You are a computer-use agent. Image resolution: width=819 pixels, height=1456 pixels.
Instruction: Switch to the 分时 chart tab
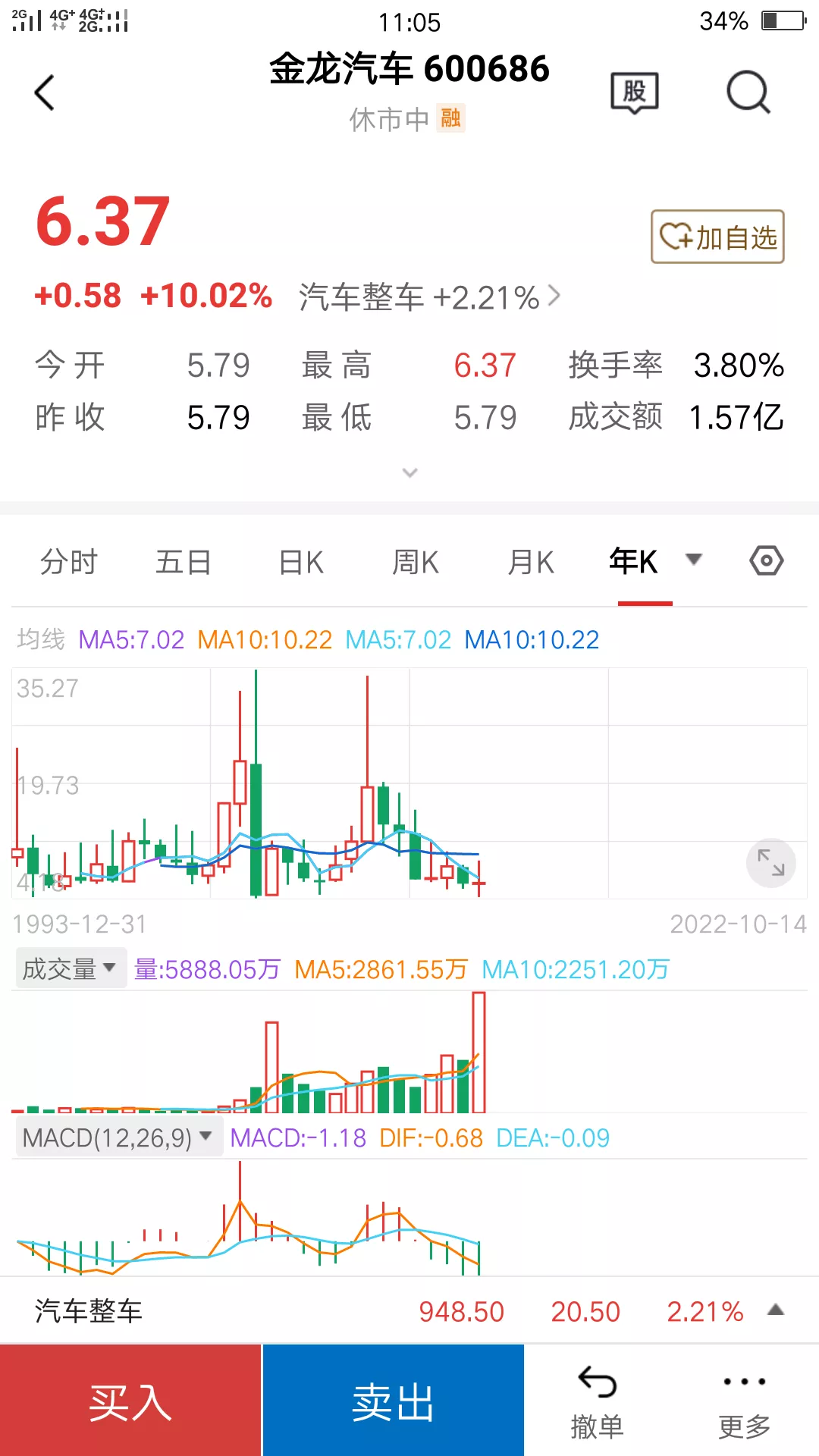69,563
